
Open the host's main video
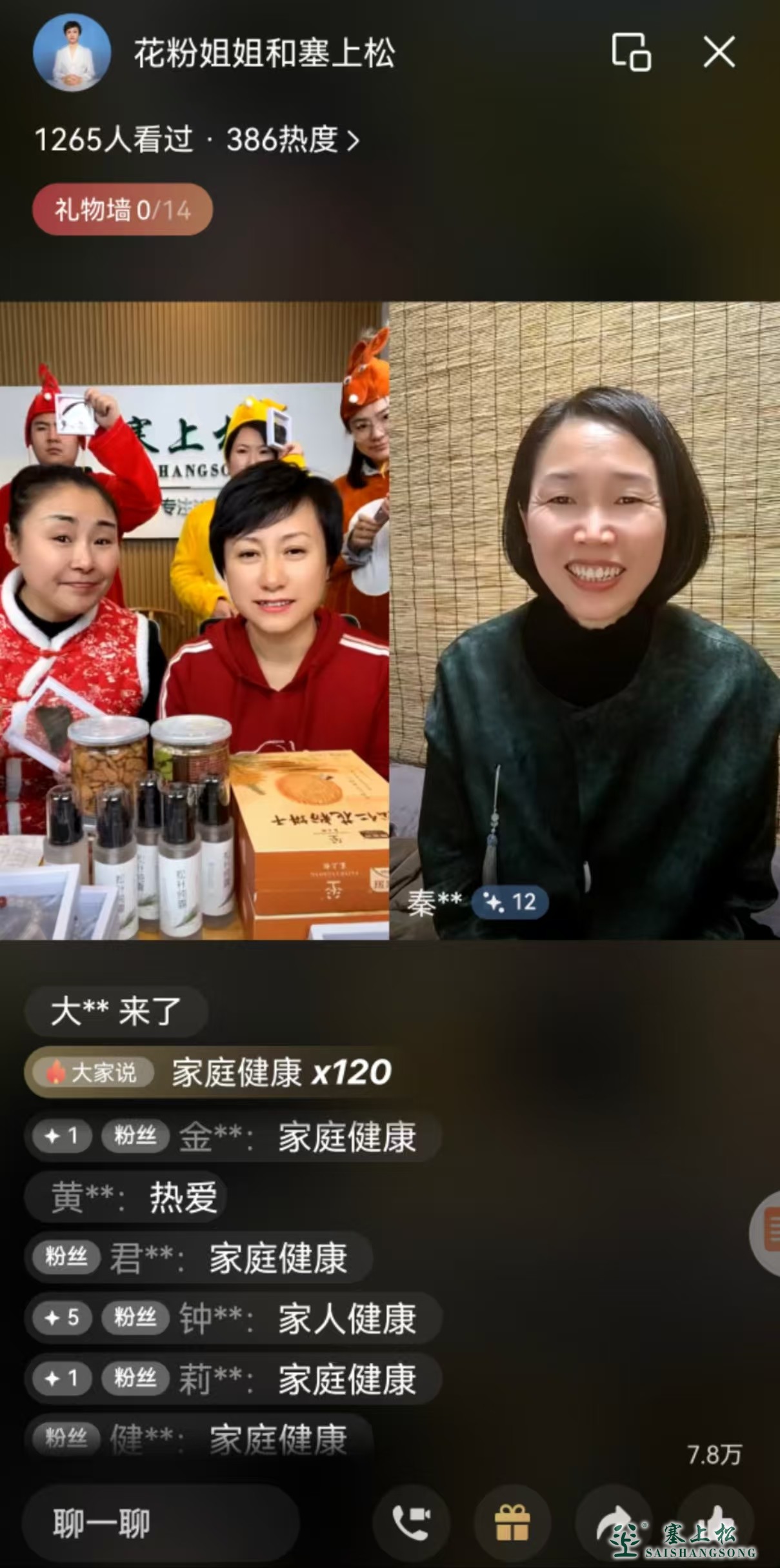194,619
